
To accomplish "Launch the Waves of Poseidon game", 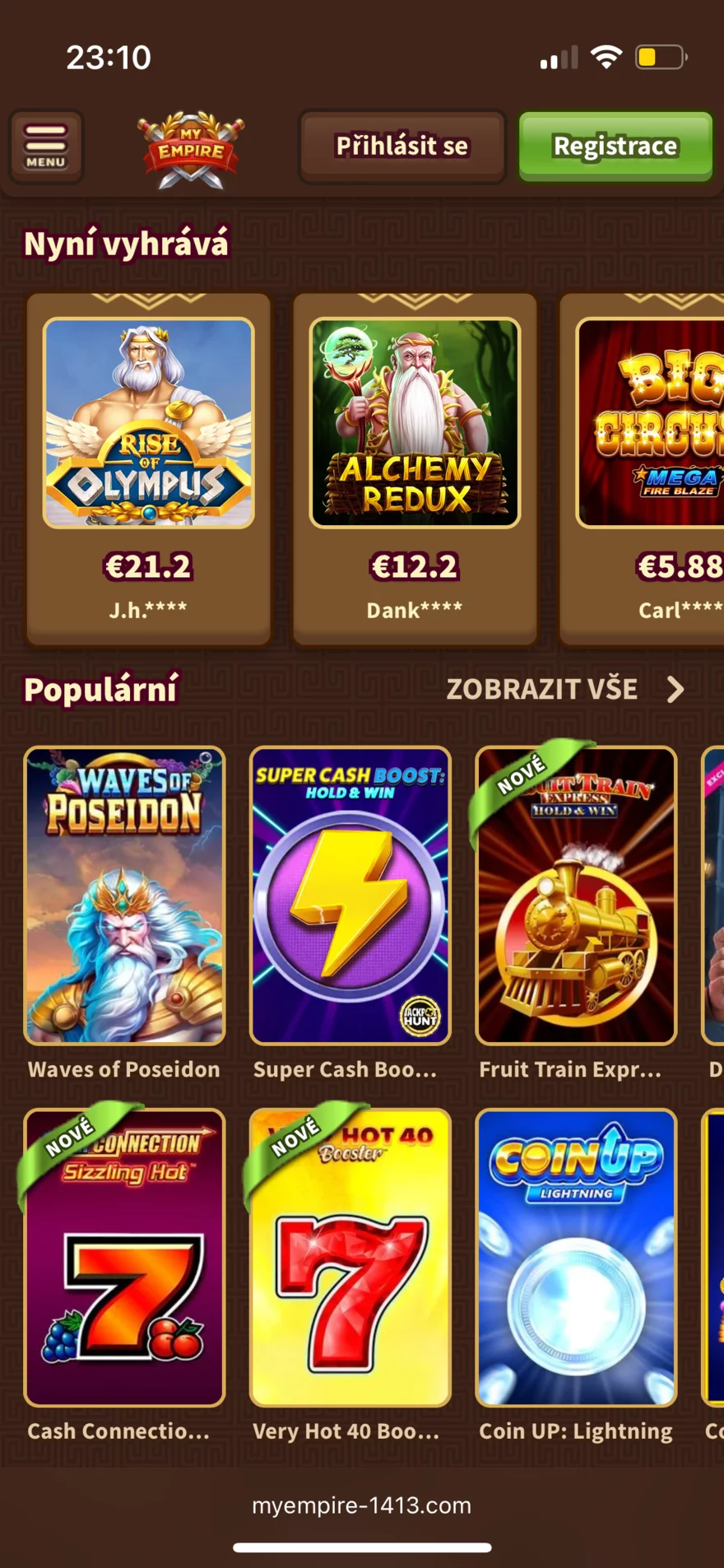I will click(124, 896).
